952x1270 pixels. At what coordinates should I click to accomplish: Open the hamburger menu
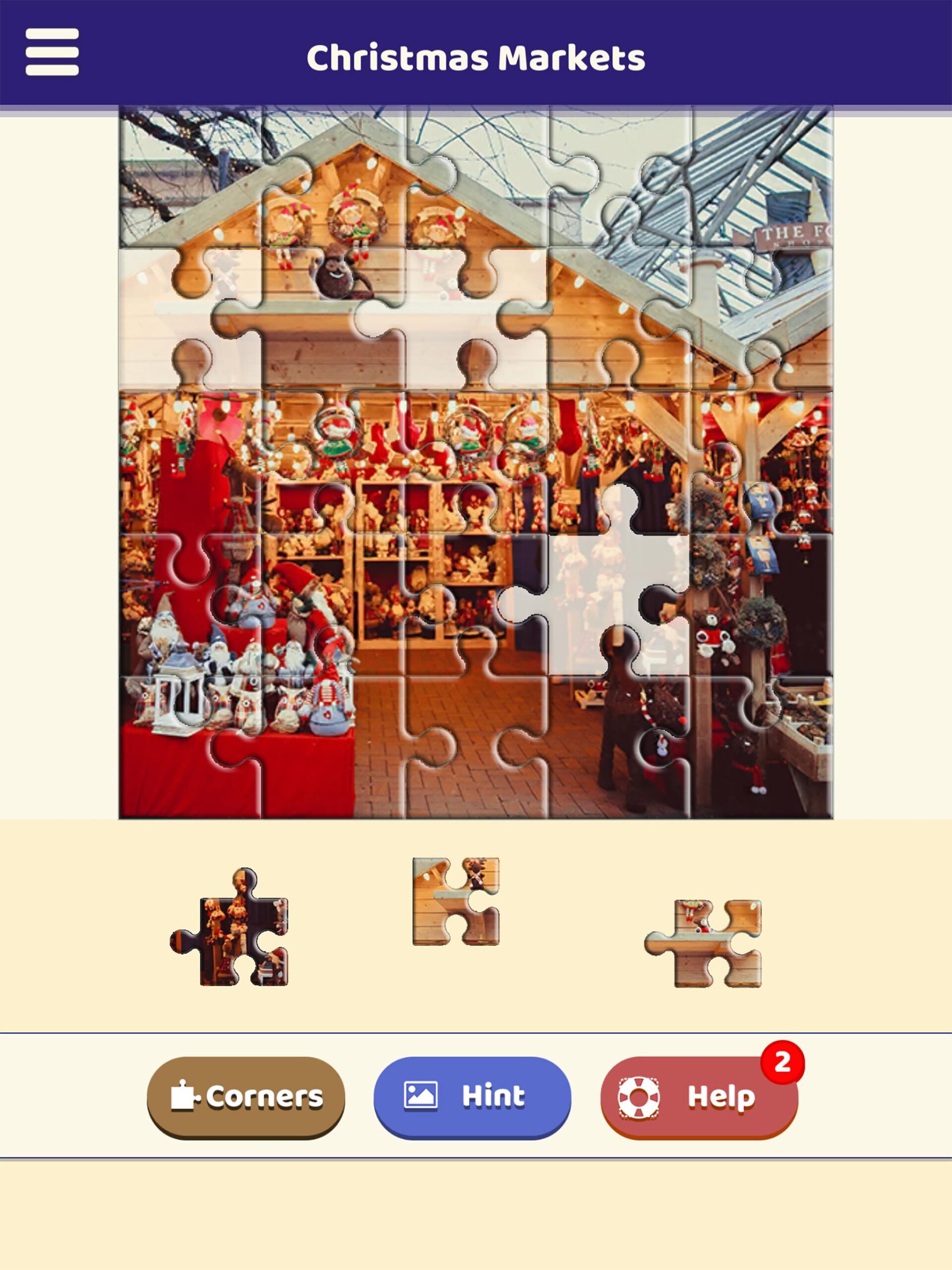point(52,52)
